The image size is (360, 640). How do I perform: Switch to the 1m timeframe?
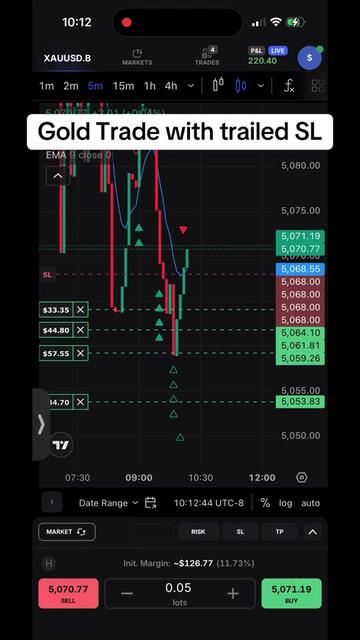[x=47, y=86]
